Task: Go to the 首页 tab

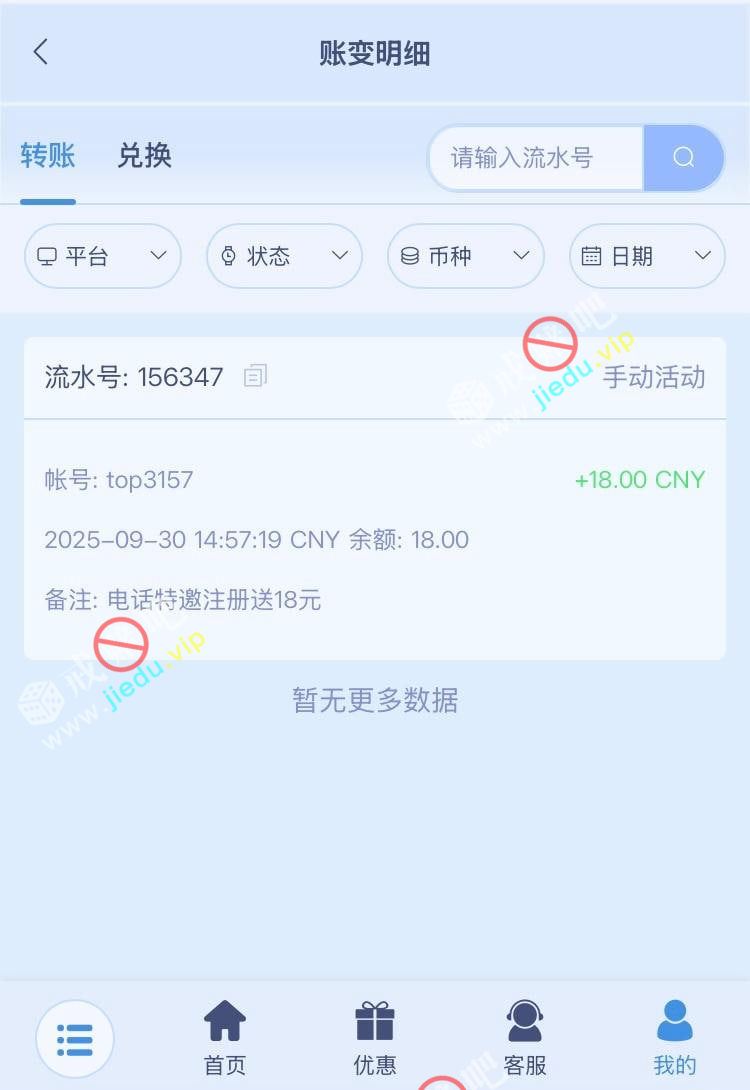Action: point(225,1039)
